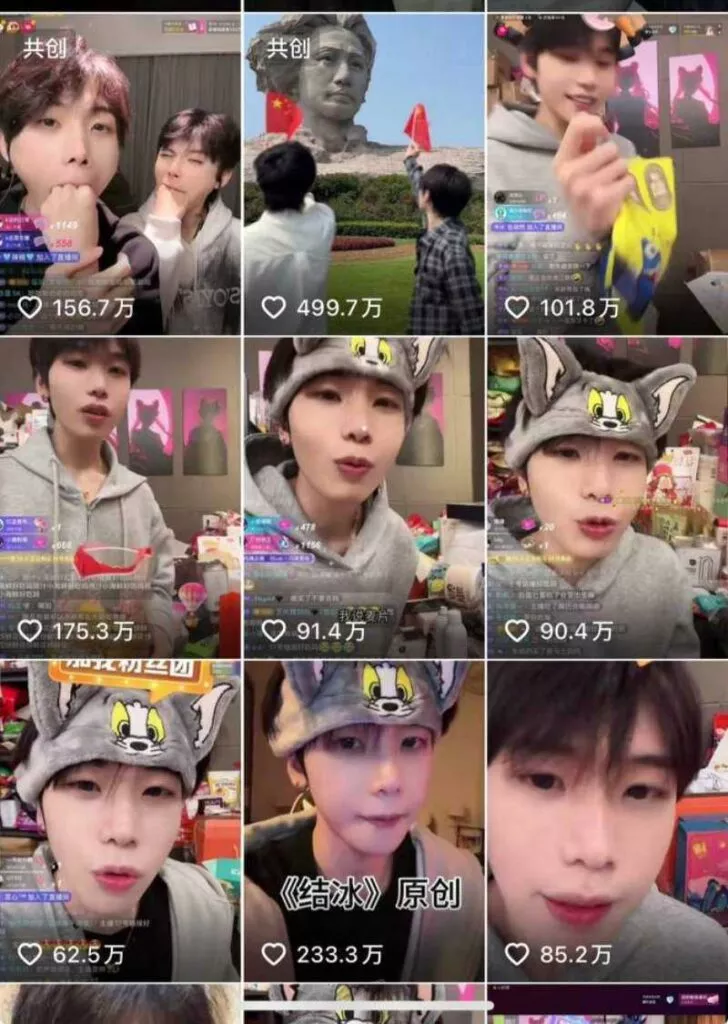Open the 90.4万 likes video
Screen dimensions: 728x1024
(607, 497)
